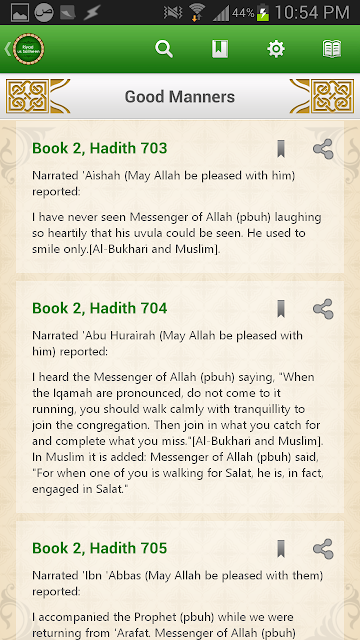Bookmark Hadith 705
Image resolution: width=360 pixels, height=640 pixels.
281,549
